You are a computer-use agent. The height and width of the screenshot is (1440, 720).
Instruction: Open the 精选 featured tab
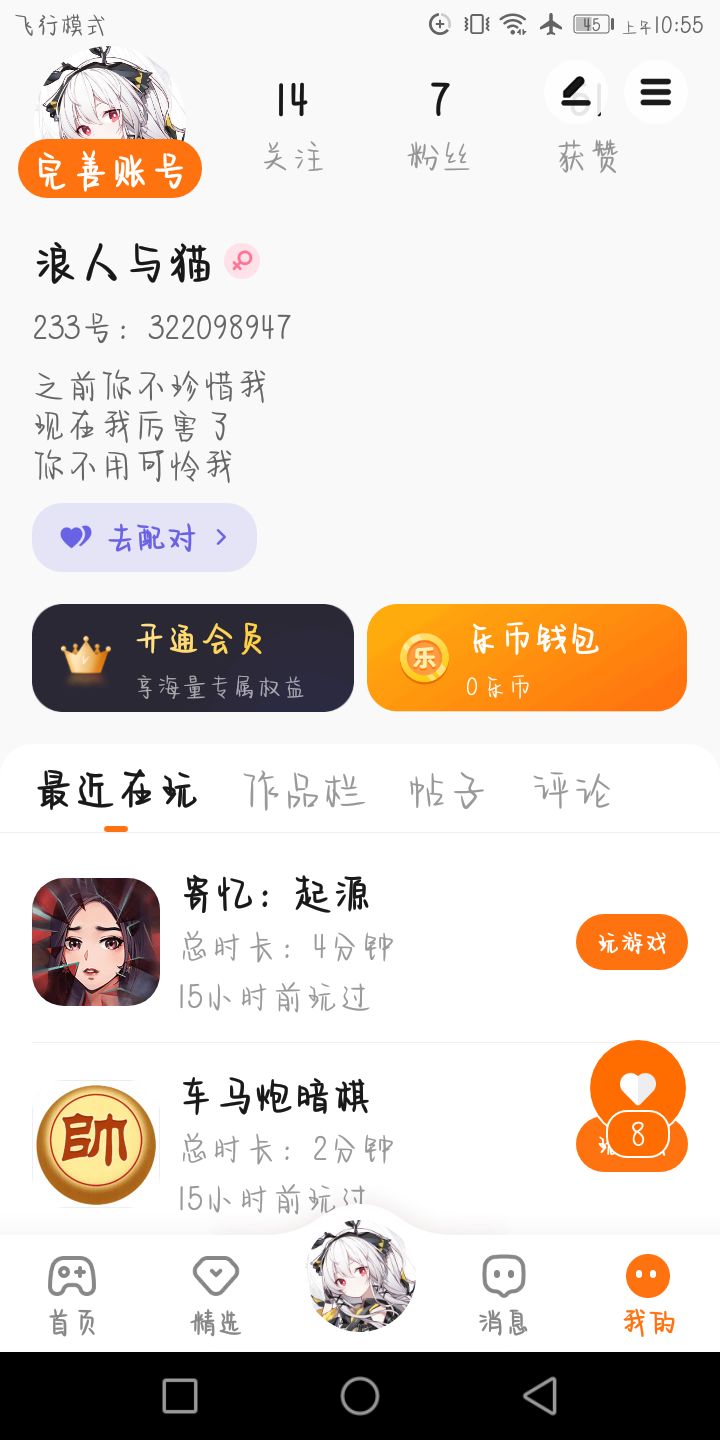pos(216,1294)
